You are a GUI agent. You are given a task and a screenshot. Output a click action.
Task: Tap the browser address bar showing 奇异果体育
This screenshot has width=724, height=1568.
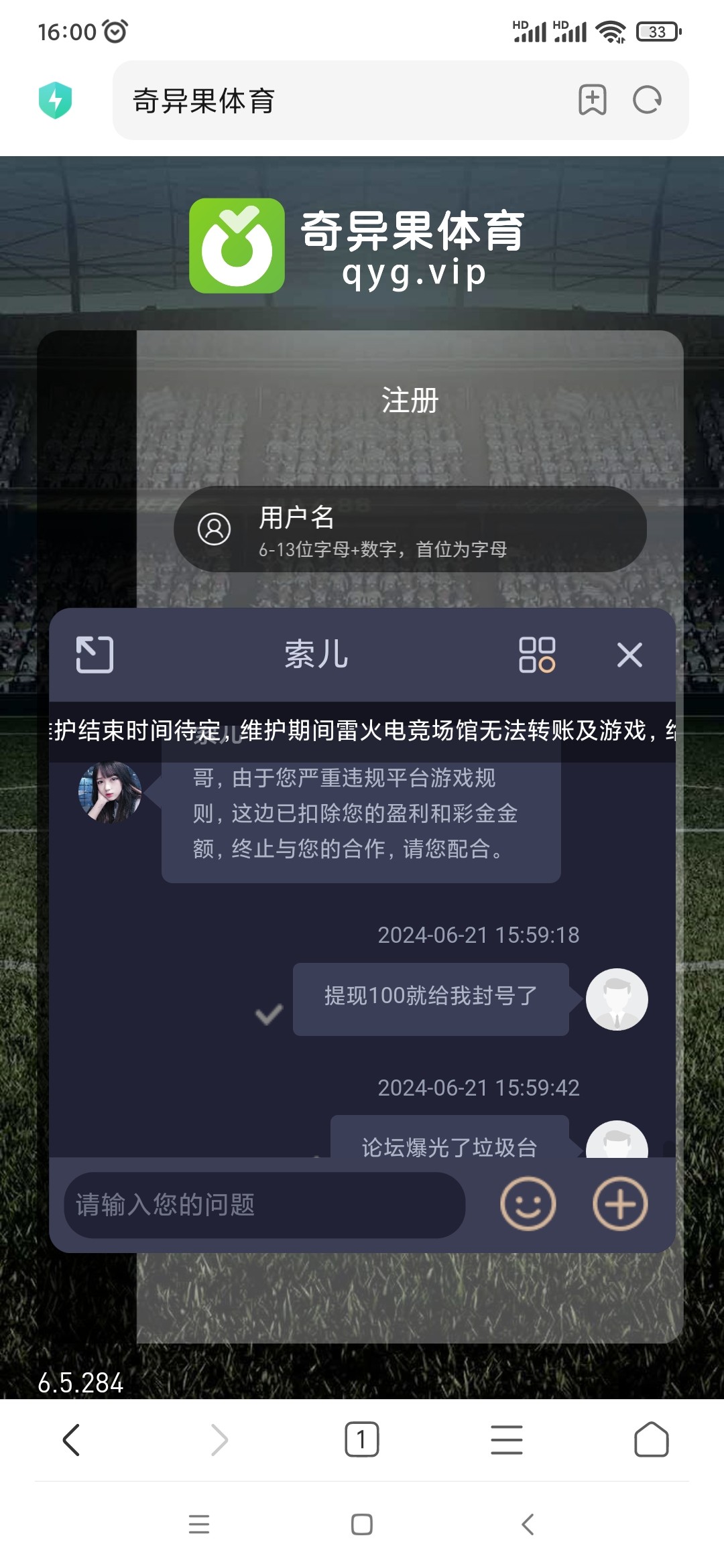tap(335, 101)
